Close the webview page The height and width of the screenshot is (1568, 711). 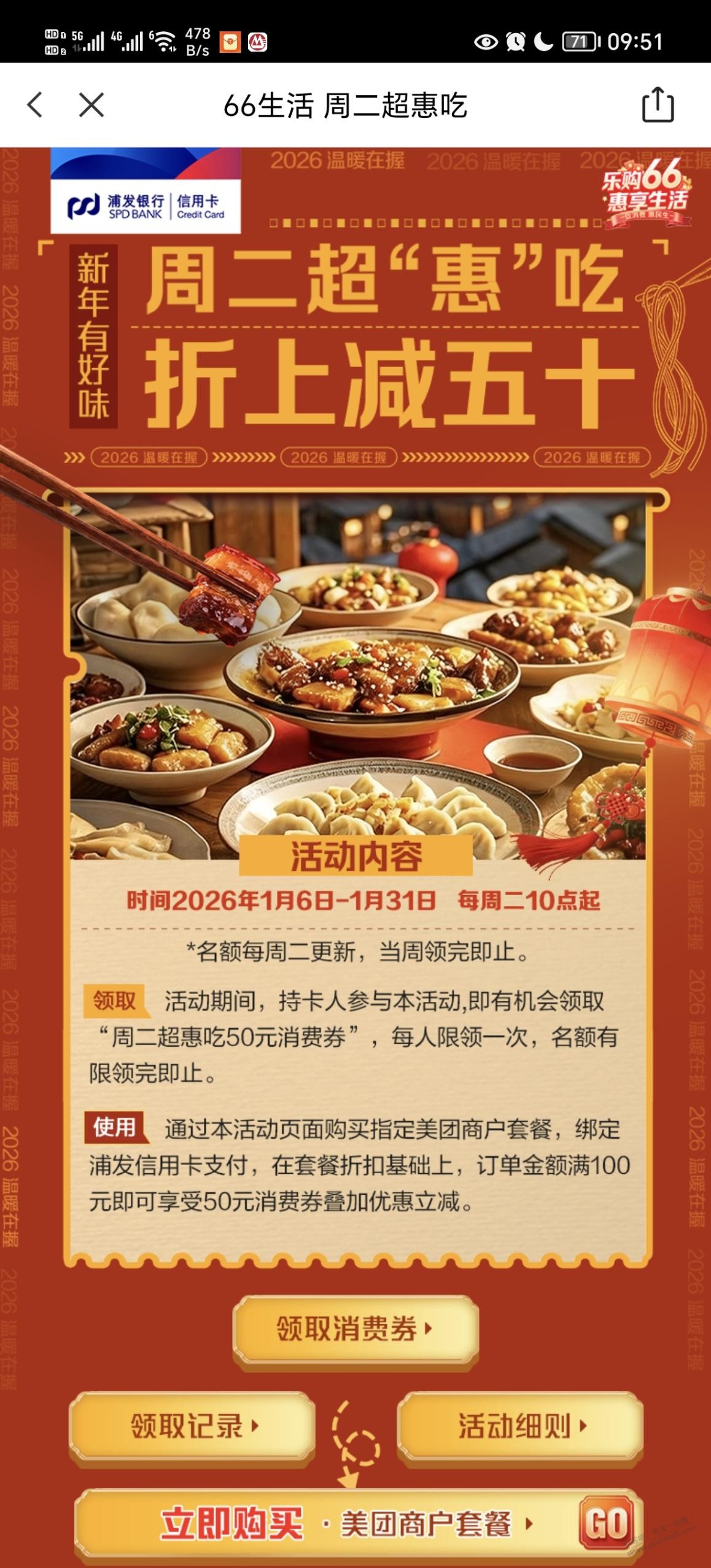pos(91,105)
